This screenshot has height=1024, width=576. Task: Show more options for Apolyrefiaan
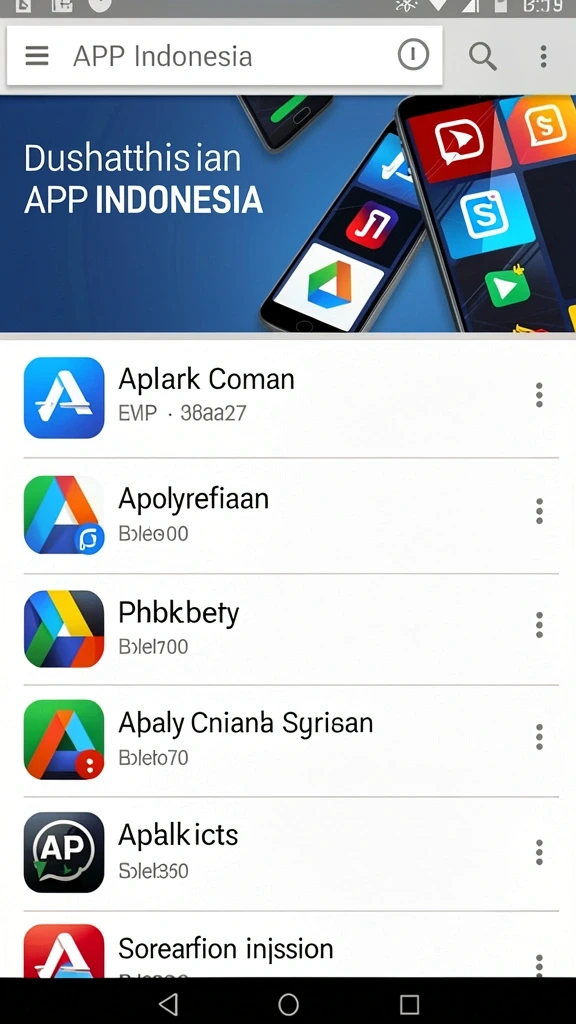click(539, 511)
